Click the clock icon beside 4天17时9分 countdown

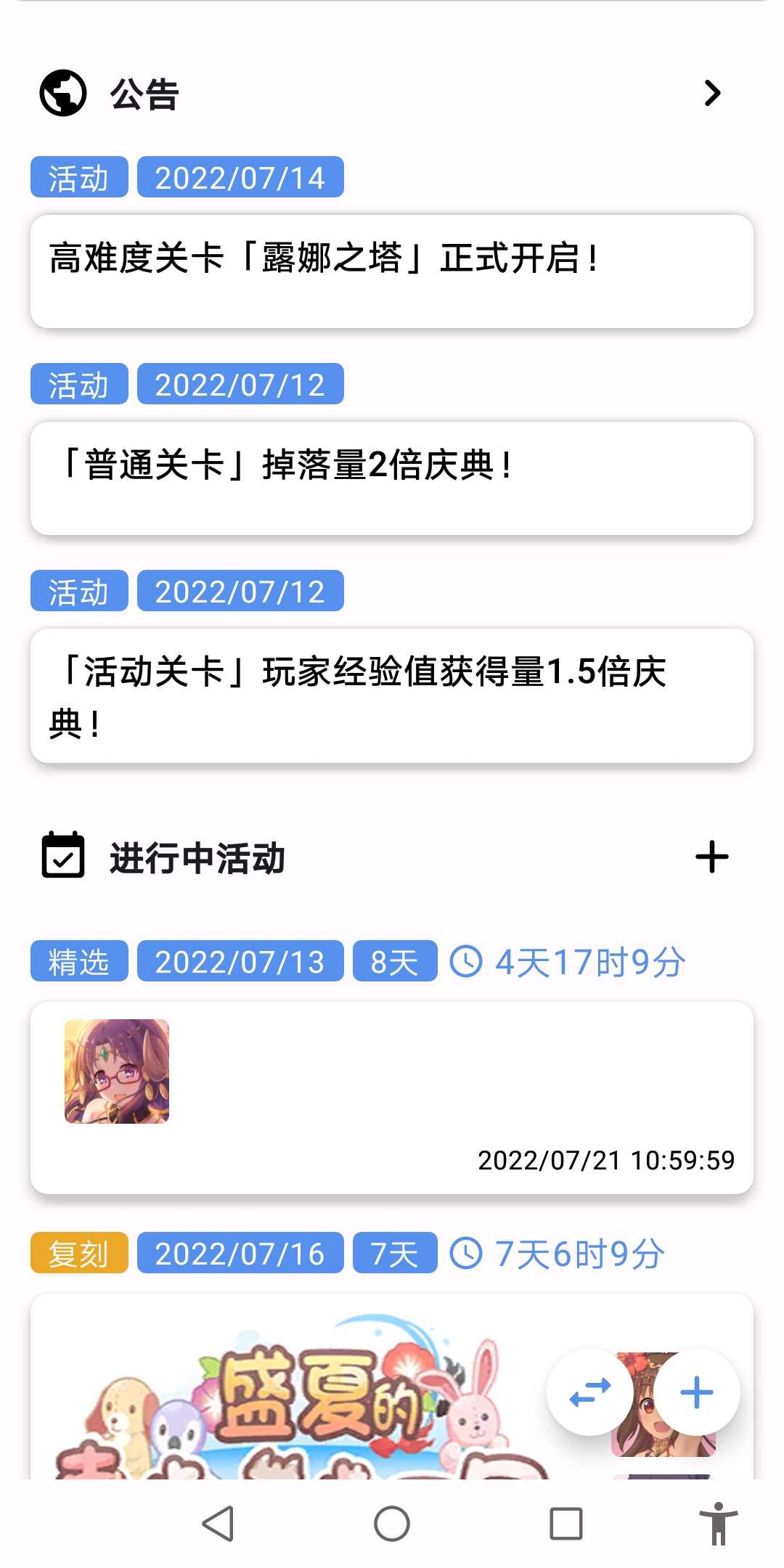pos(467,962)
